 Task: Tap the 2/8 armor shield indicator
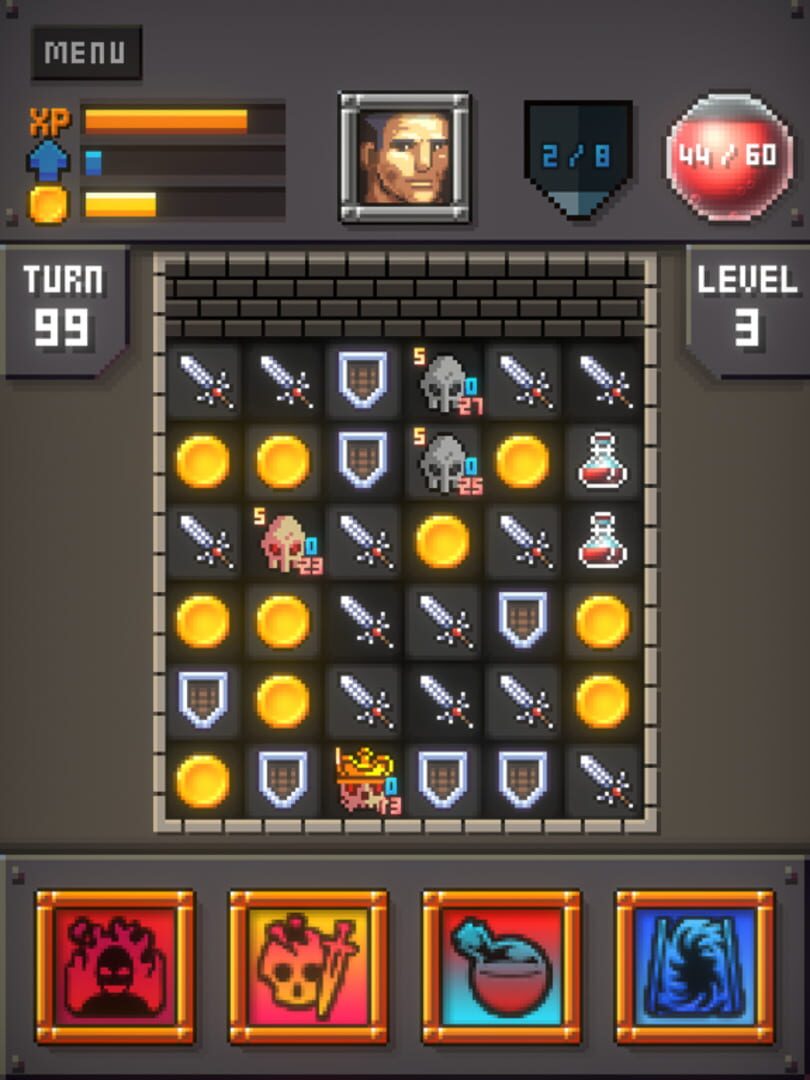[578, 156]
